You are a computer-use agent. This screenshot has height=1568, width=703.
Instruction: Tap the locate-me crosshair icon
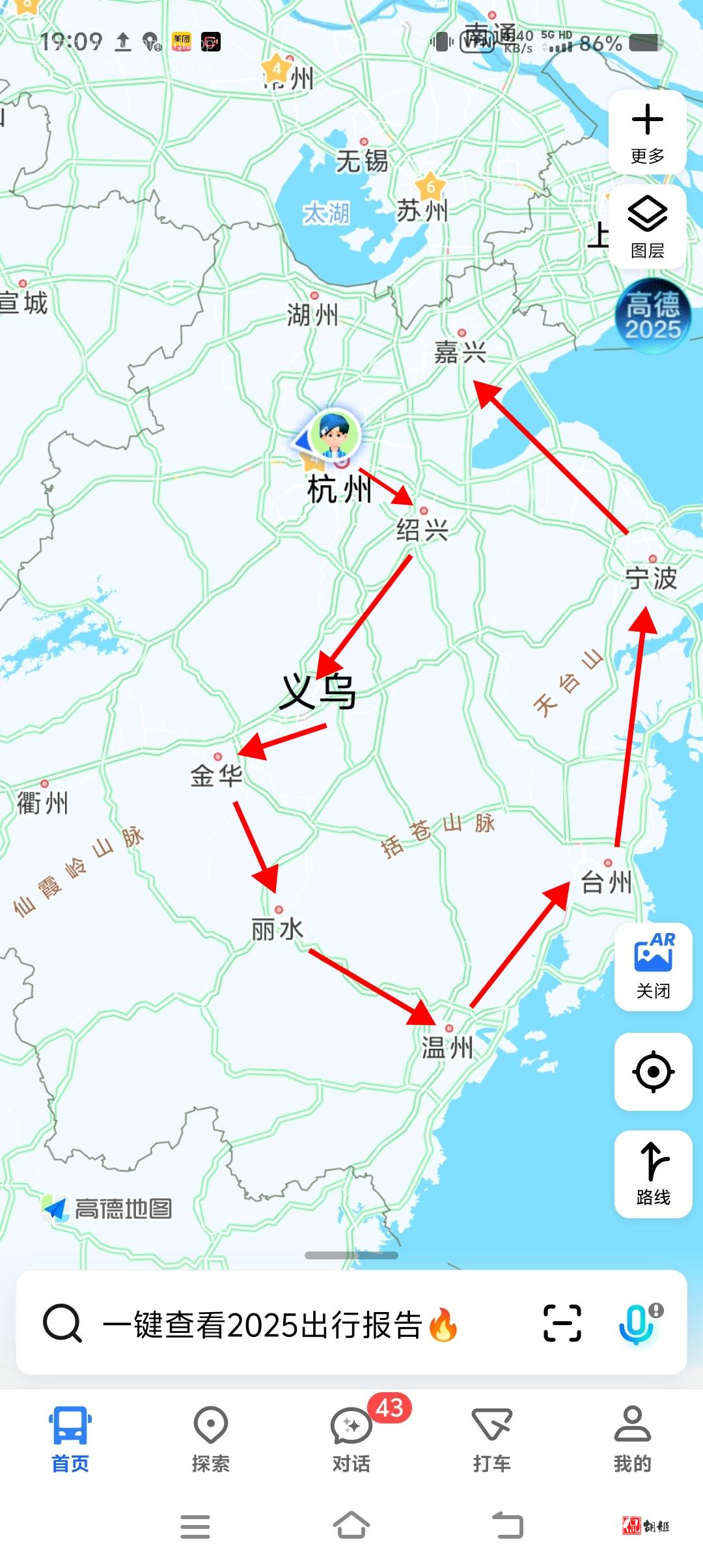tap(653, 1073)
